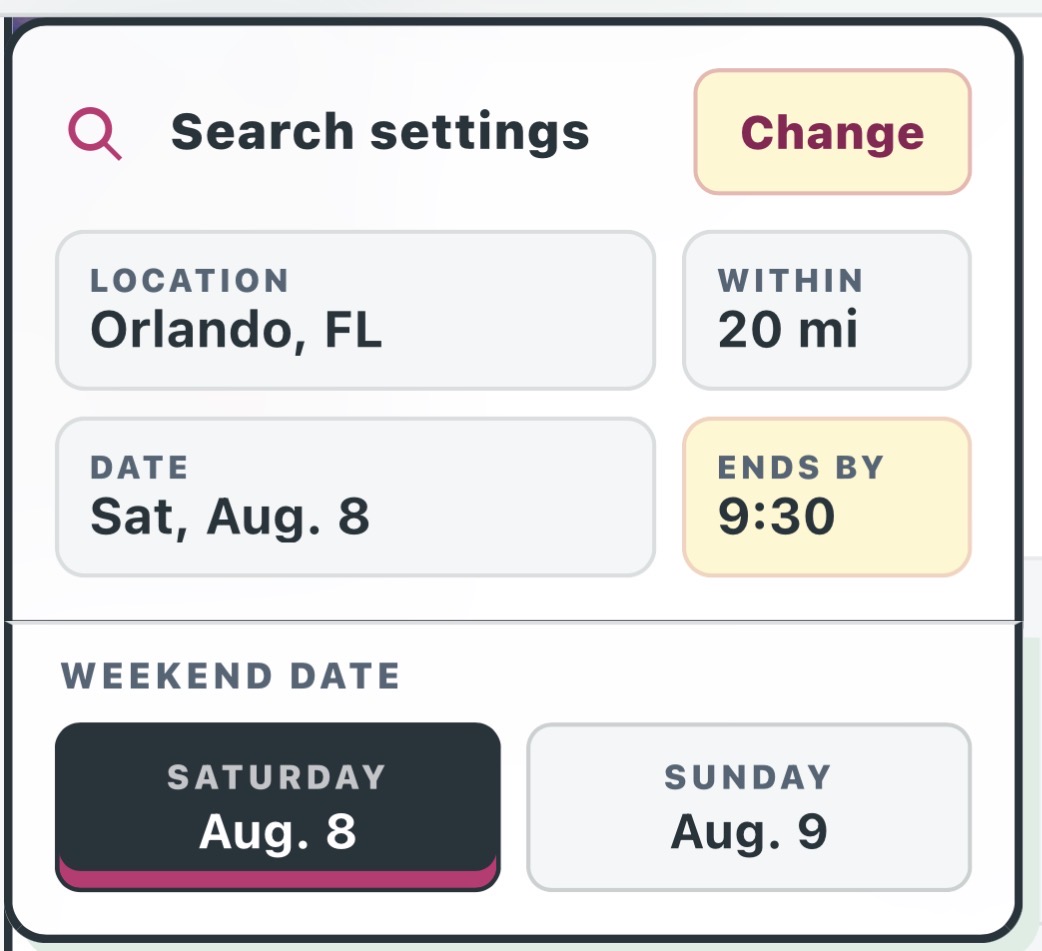The width and height of the screenshot is (1042, 951).
Task: Tap the Change button
Action: point(832,132)
